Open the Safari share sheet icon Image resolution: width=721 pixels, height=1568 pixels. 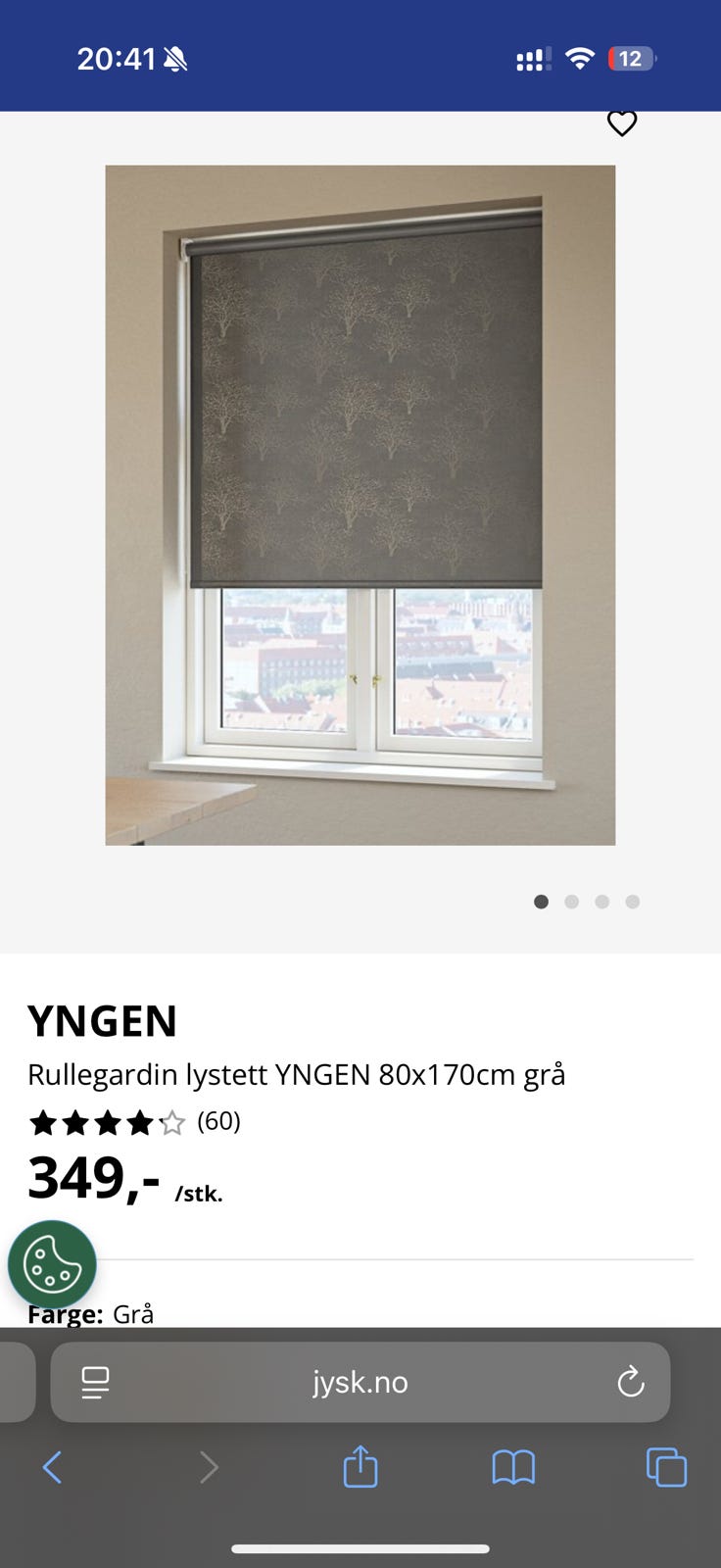[360, 1467]
